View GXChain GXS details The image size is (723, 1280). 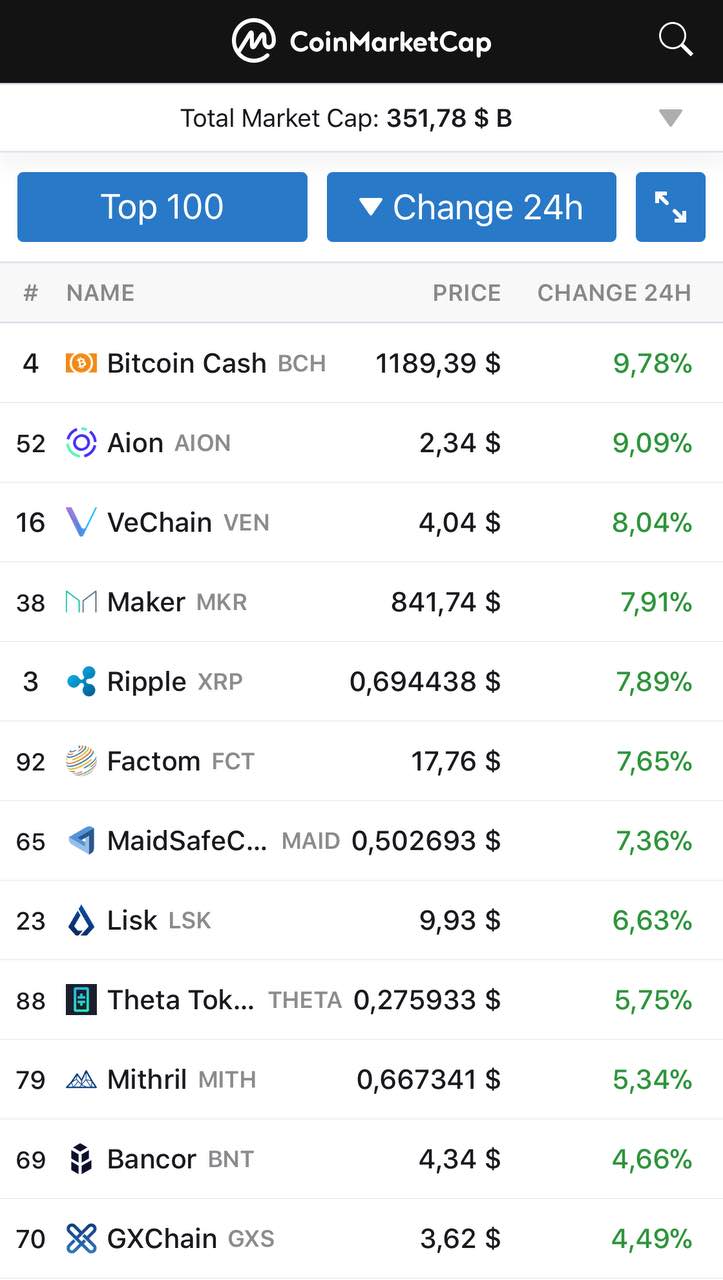pyautogui.click(x=361, y=1239)
